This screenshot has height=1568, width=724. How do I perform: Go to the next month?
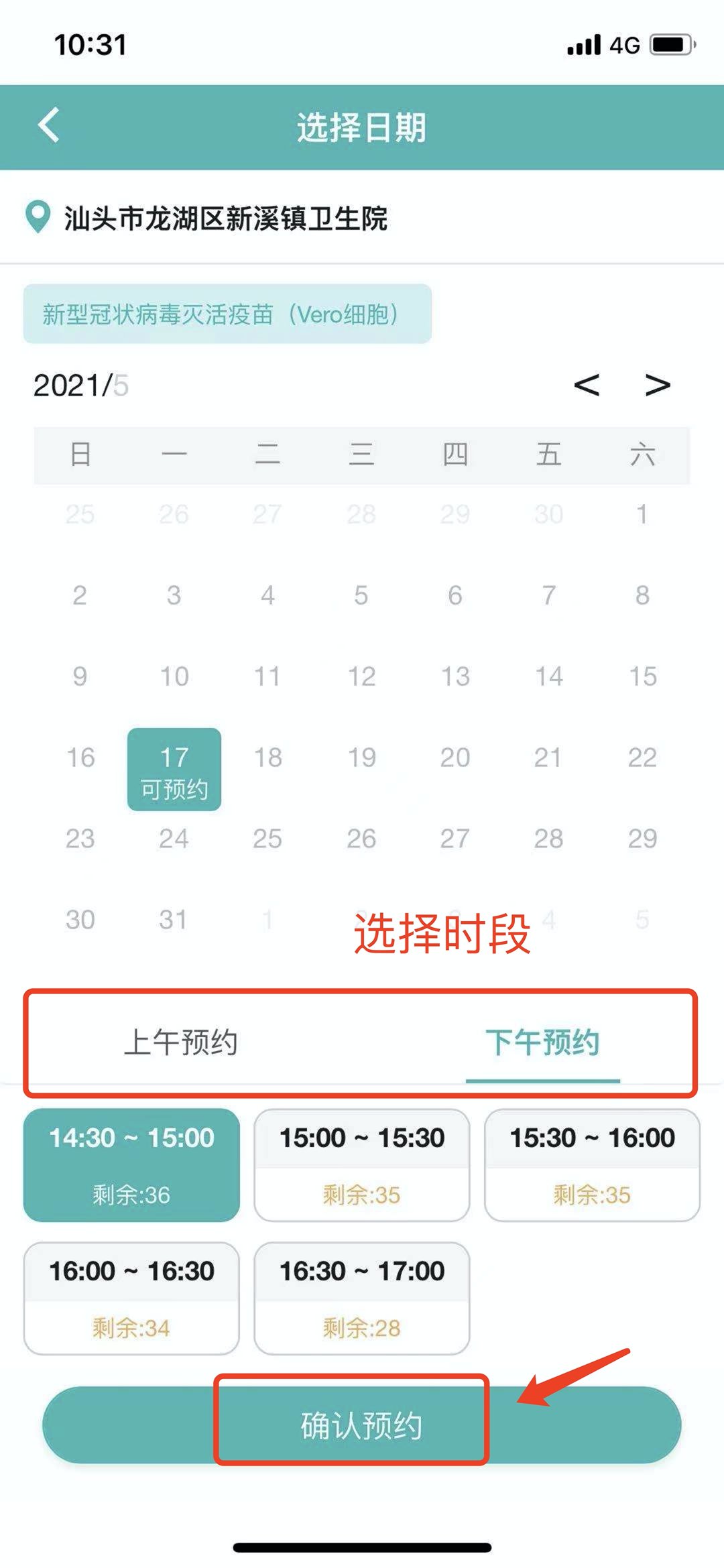657,385
